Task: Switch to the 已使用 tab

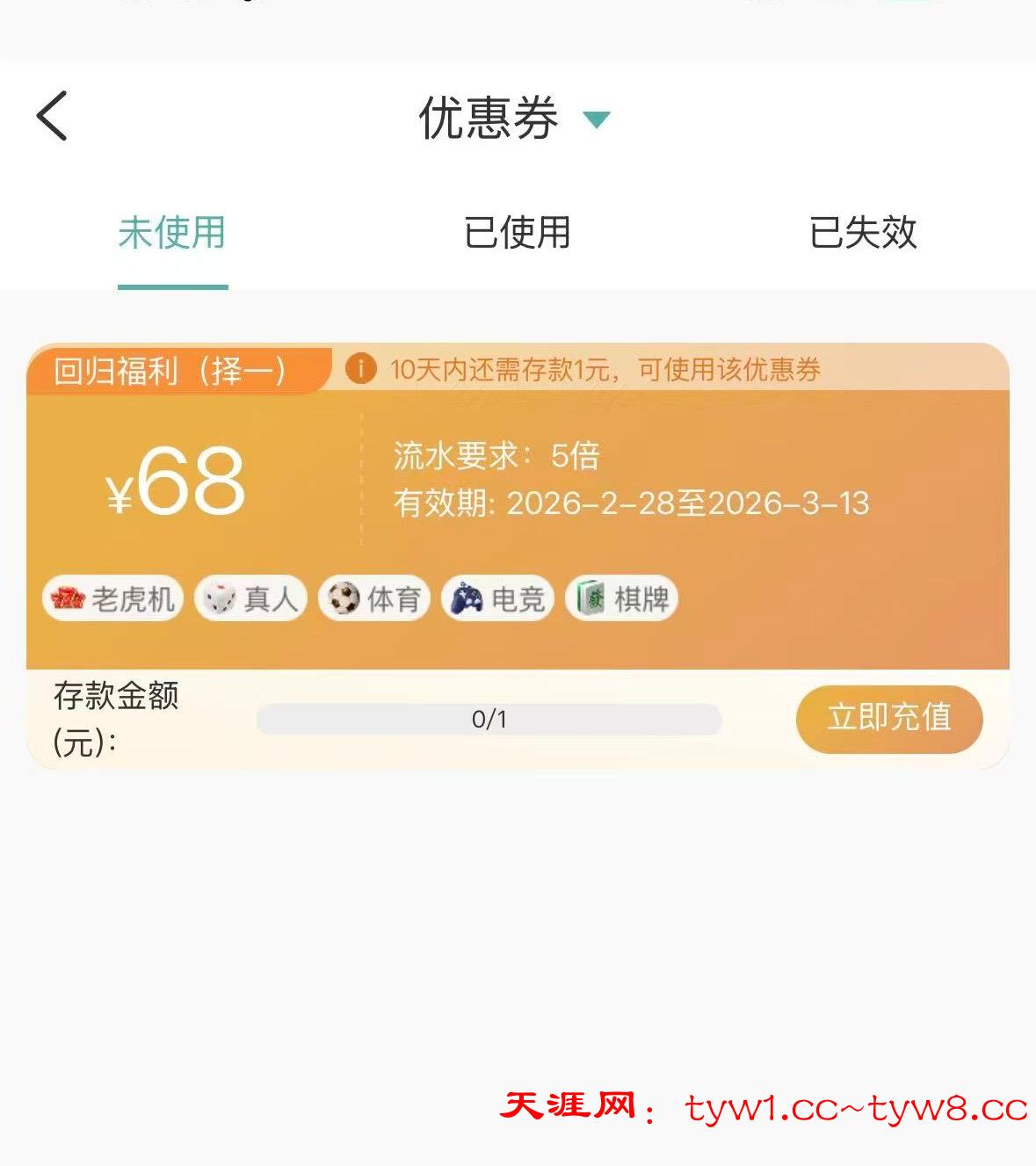Action: click(x=517, y=233)
